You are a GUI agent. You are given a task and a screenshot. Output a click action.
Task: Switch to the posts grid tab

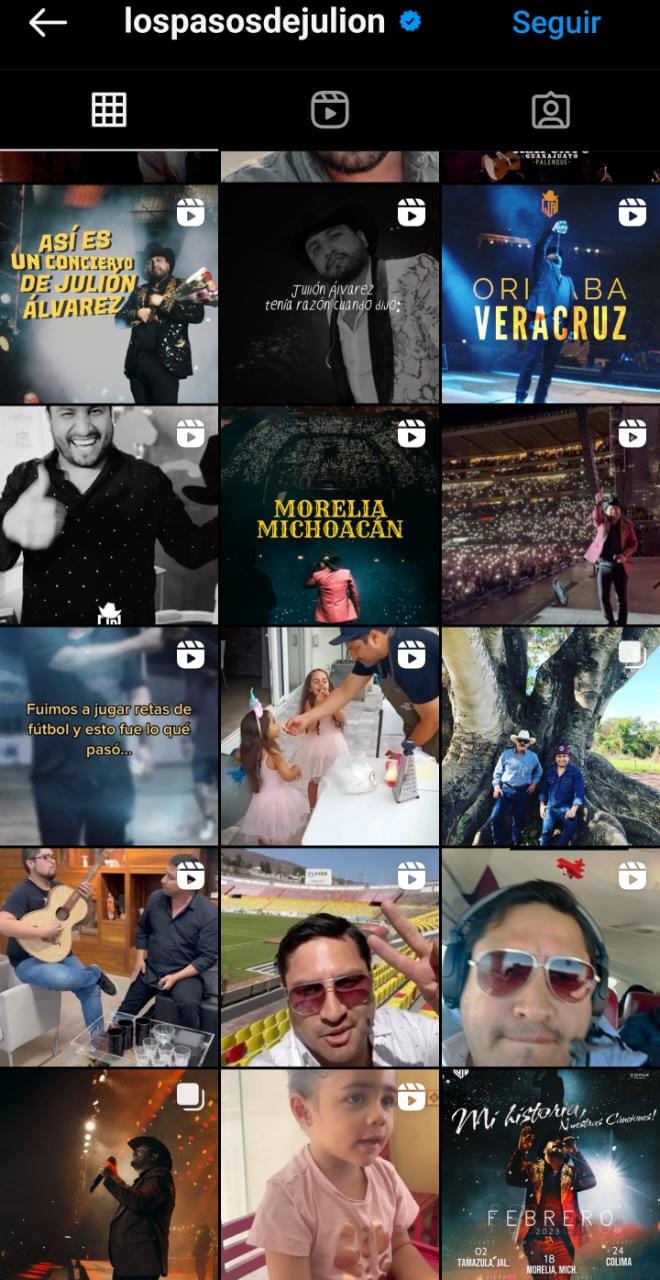coord(109,110)
